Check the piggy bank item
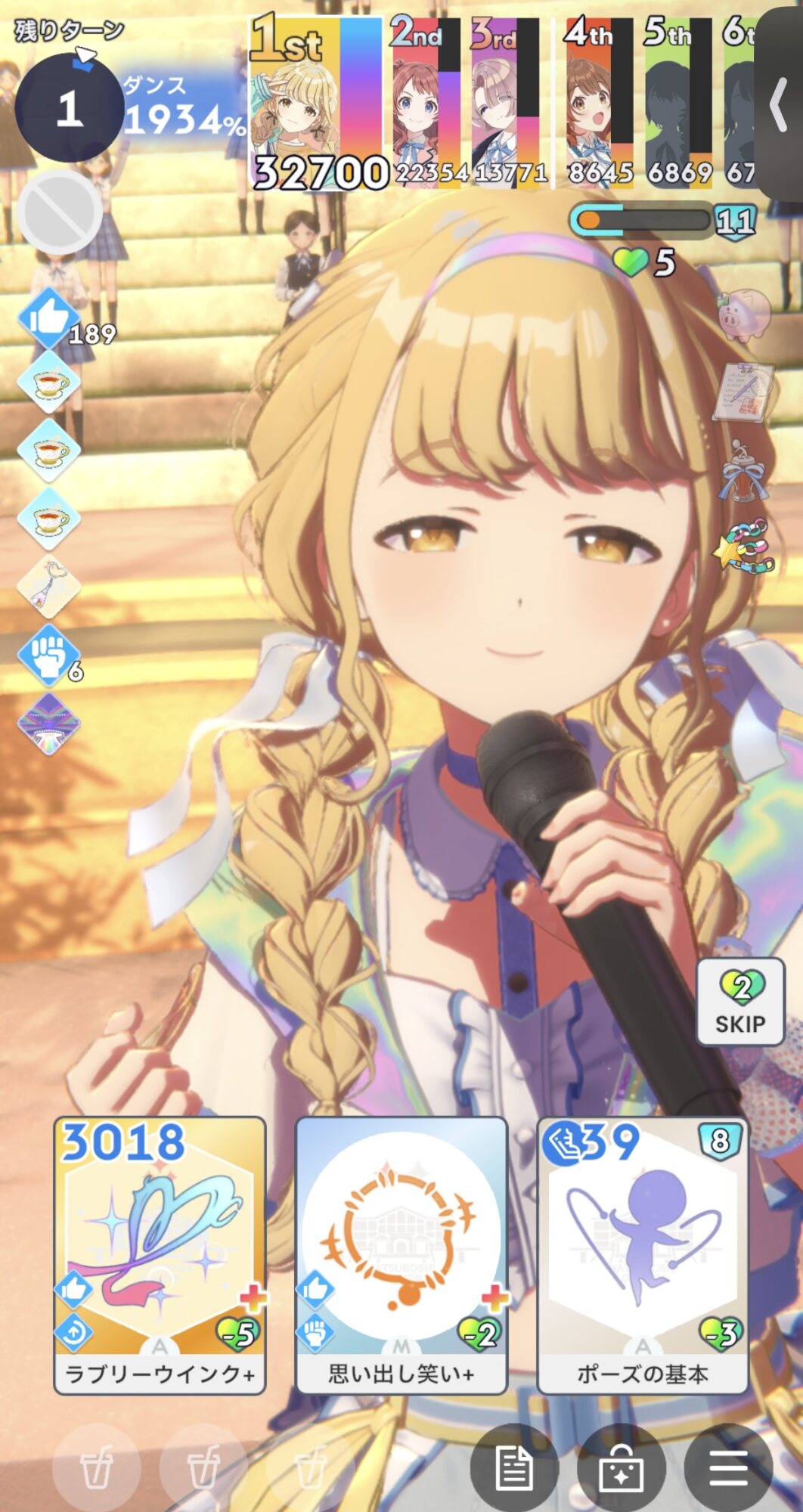Image resolution: width=803 pixels, height=1512 pixels. point(744,314)
